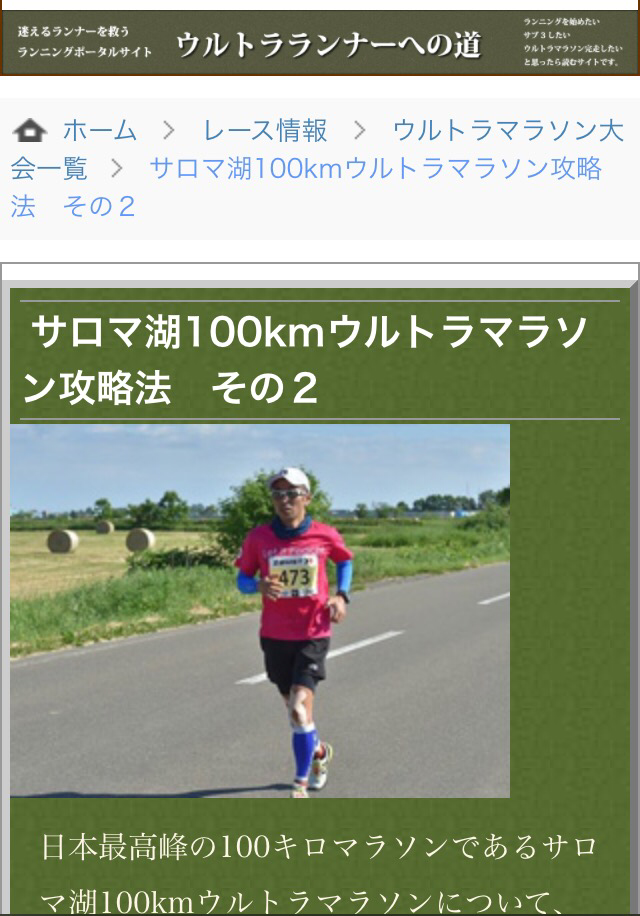
Task: Open the ウルトラランナーへの道 site banner
Action: tap(320, 43)
